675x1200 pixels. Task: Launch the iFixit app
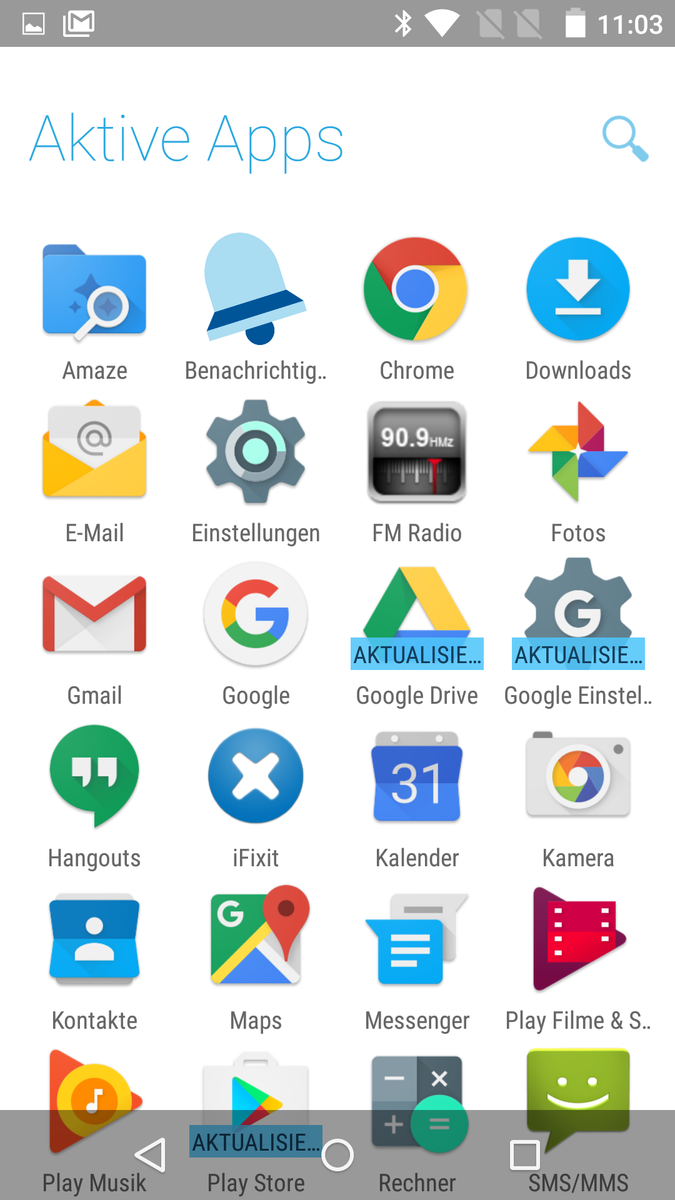coord(255,776)
